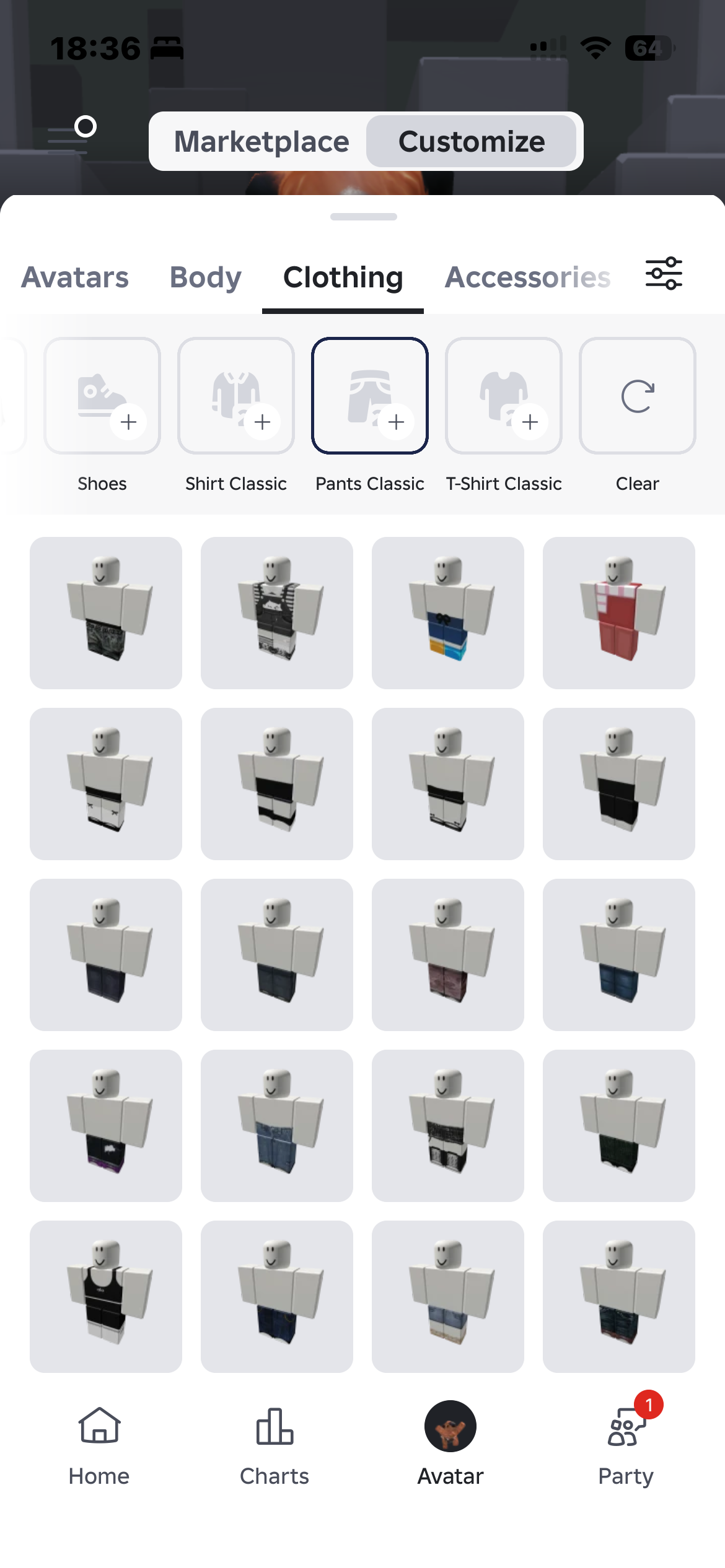This screenshot has width=725, height=1568.
Task: Open the filter settings icon
Action: [664, 274]
